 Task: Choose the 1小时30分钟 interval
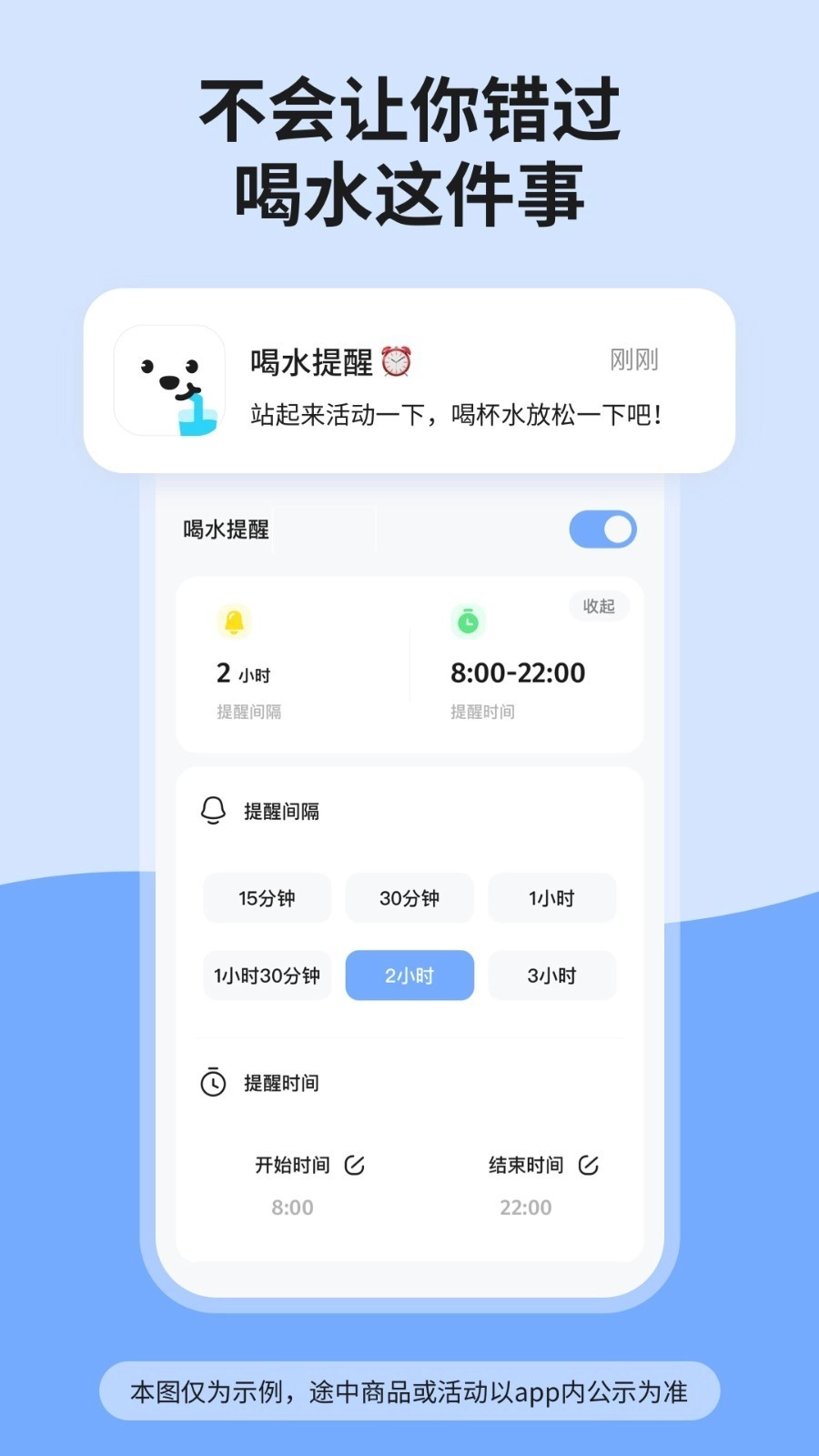pos(267,975)
